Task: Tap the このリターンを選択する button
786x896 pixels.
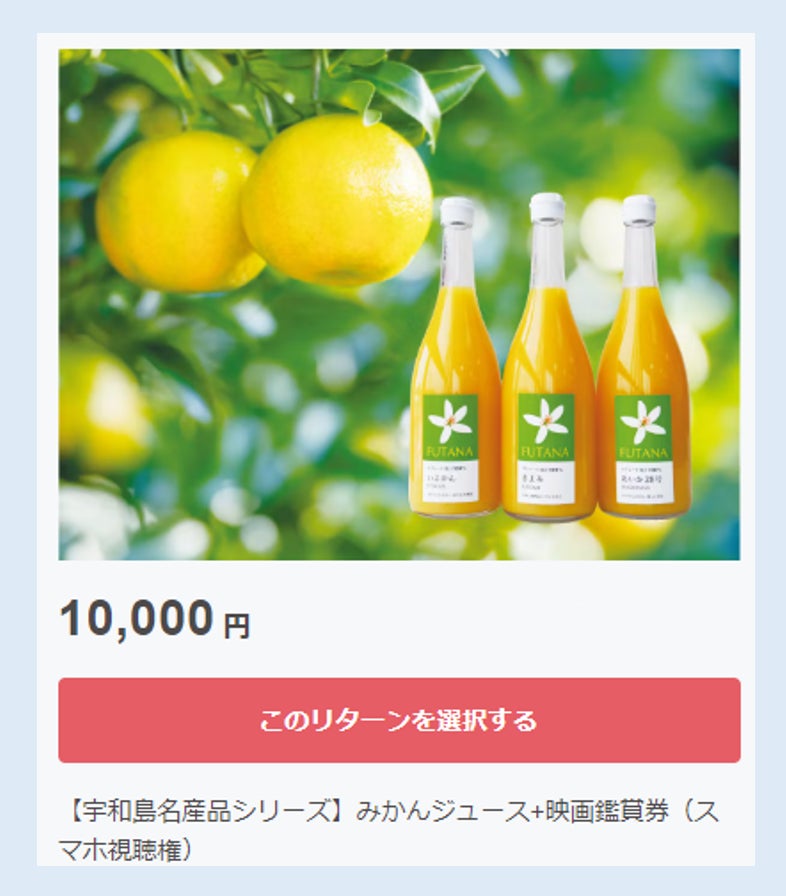Action: pyautogui.click(x=399, y=720)
